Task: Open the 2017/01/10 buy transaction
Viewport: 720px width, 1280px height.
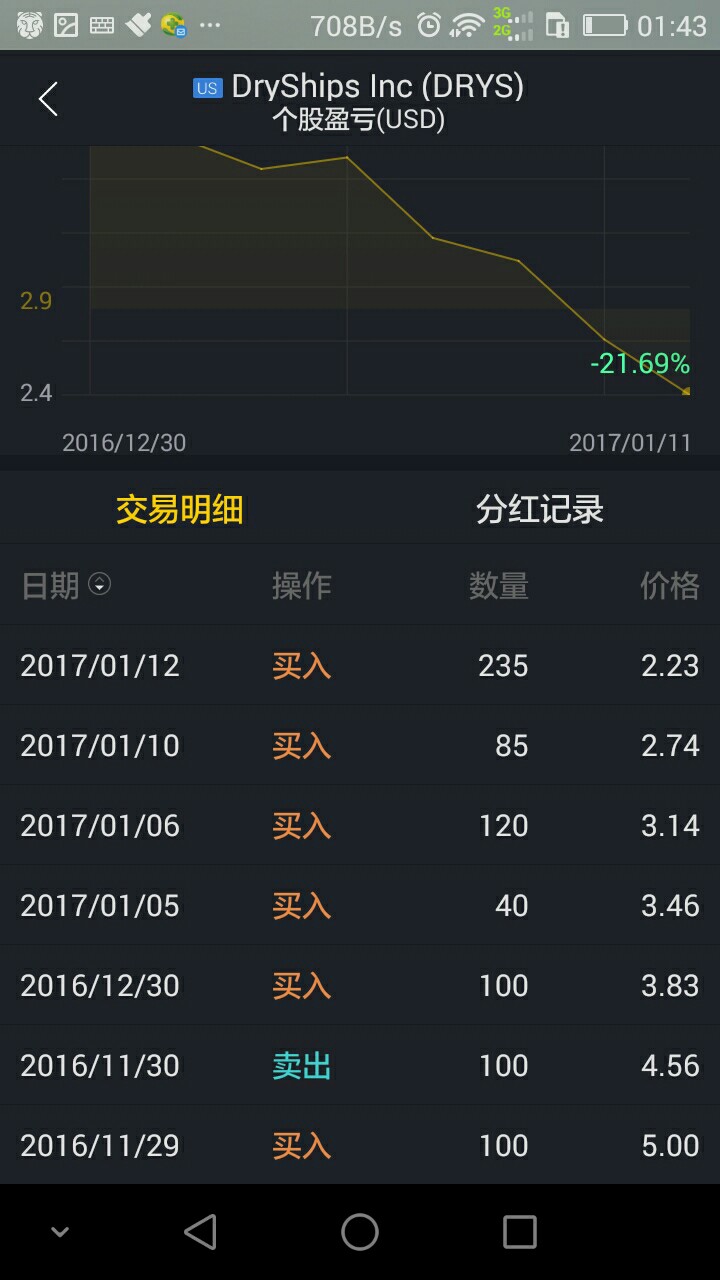Action: (360, 746)
